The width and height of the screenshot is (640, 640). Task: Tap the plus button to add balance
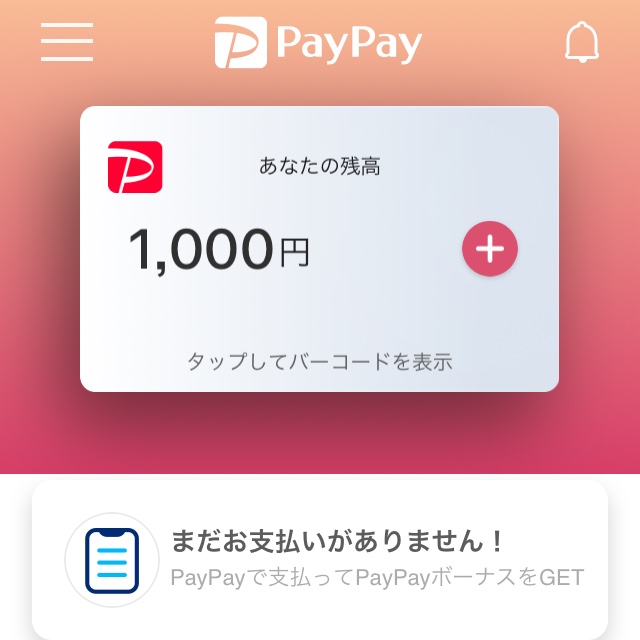tap(490, 249)
